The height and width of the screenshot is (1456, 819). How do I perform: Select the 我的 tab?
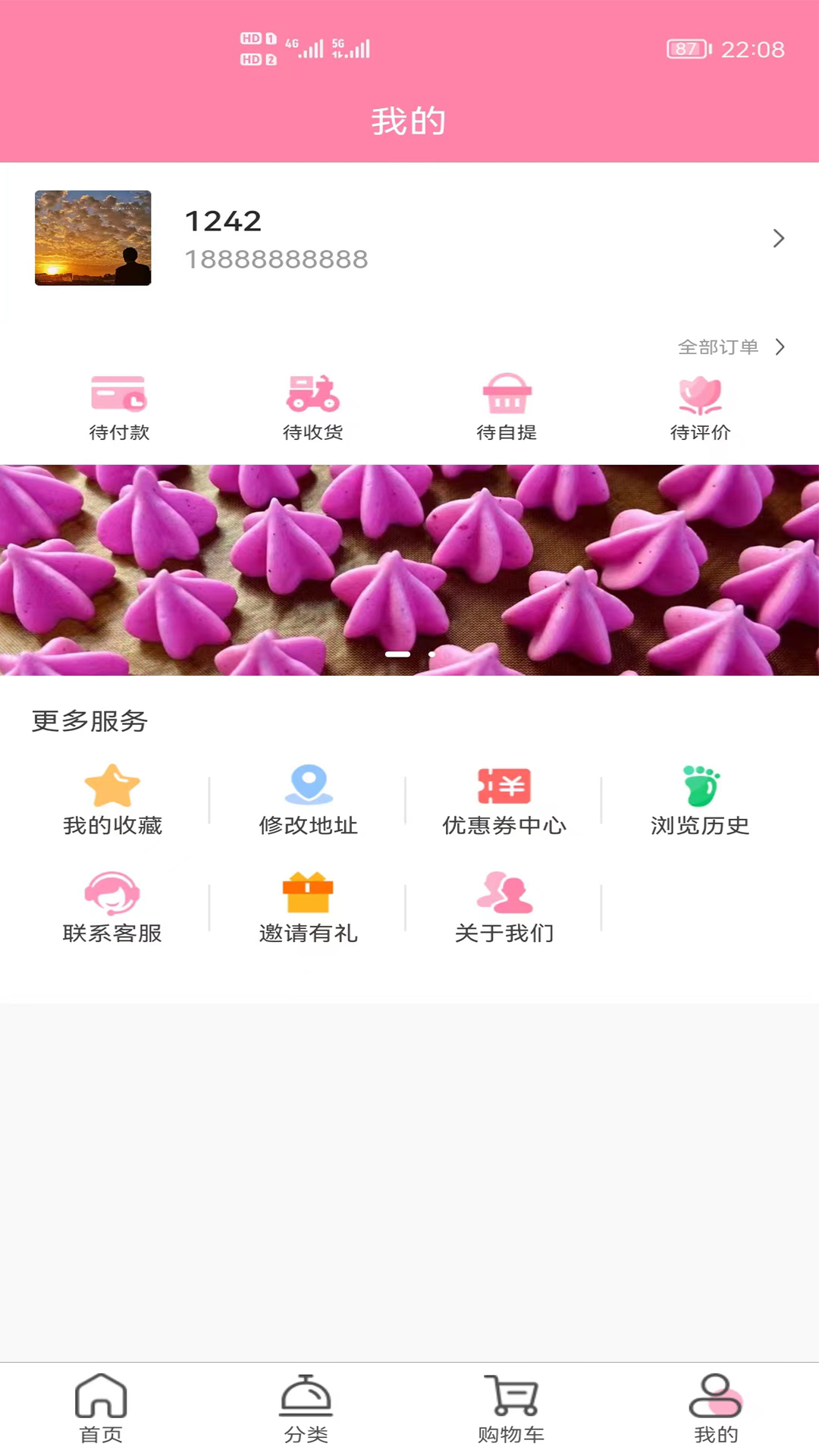point(716,1408)
